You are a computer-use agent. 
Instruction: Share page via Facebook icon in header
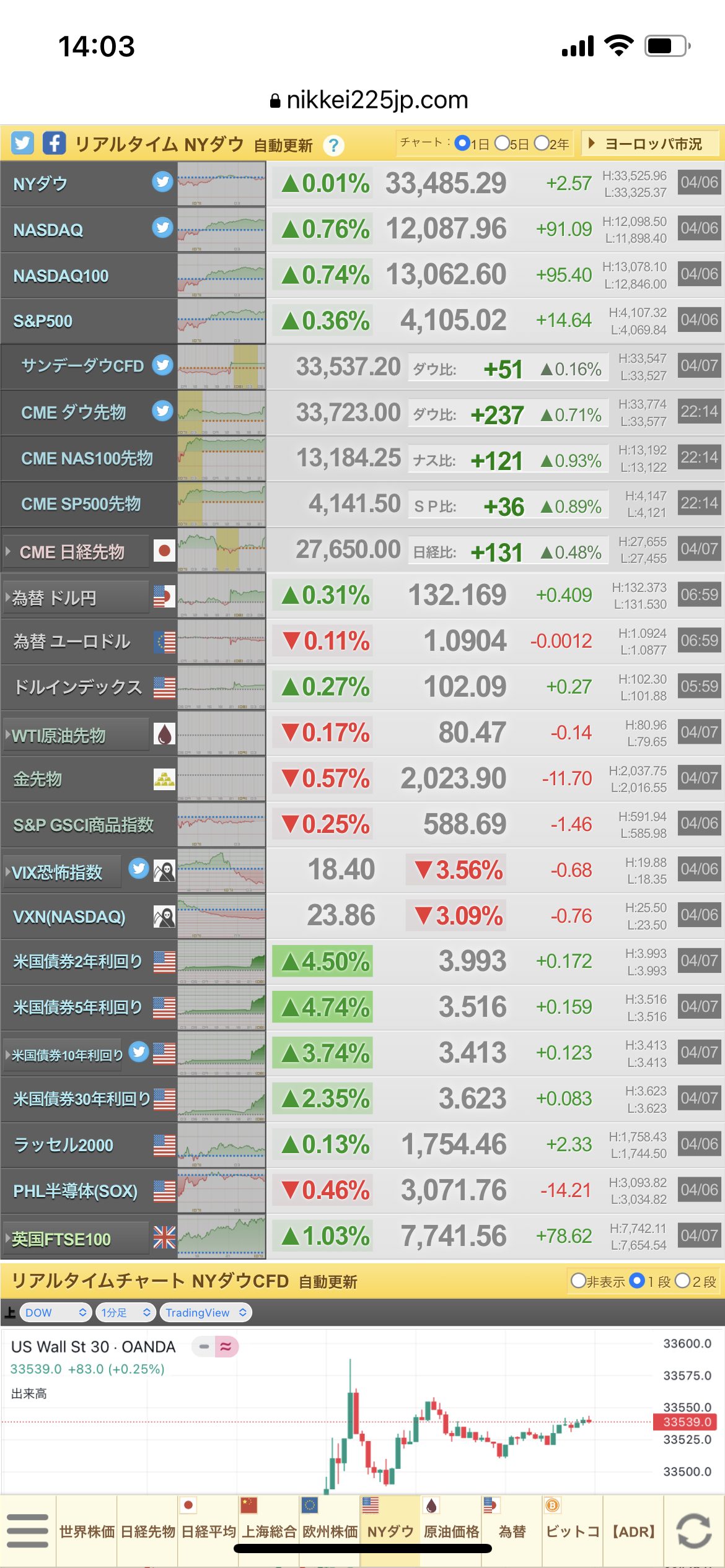coord(55,143)
